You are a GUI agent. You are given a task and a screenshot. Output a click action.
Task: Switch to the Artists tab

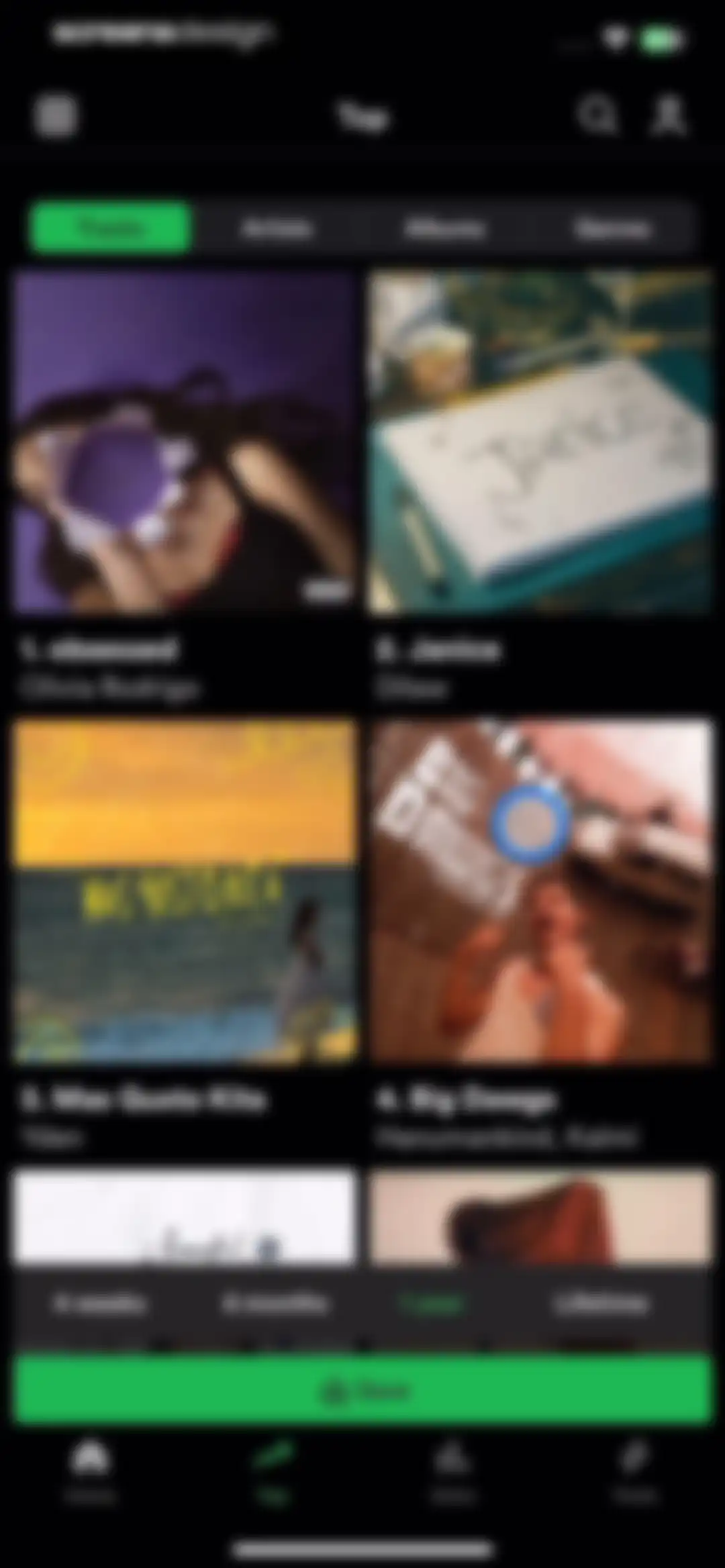[277, 228]
